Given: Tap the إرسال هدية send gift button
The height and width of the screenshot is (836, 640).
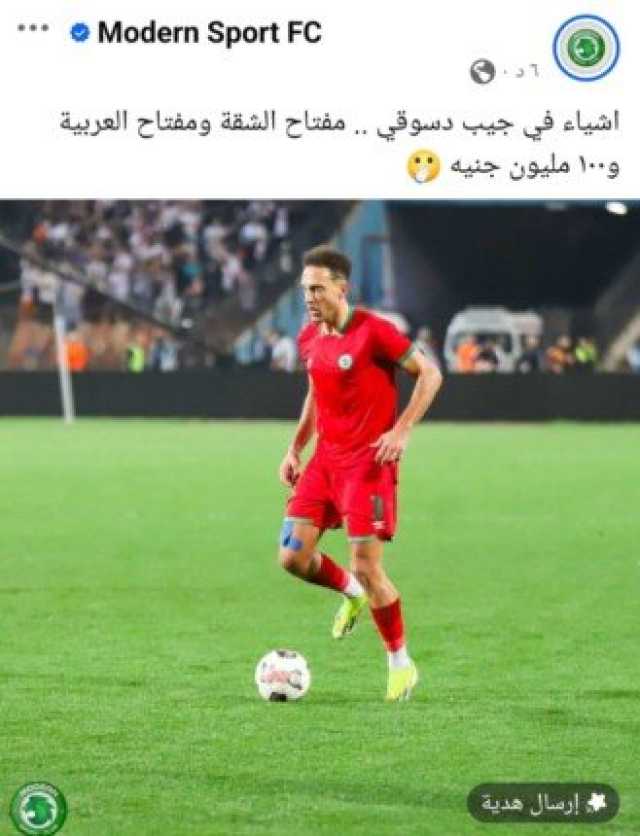Looking at the screenshot, I should 542,802.
